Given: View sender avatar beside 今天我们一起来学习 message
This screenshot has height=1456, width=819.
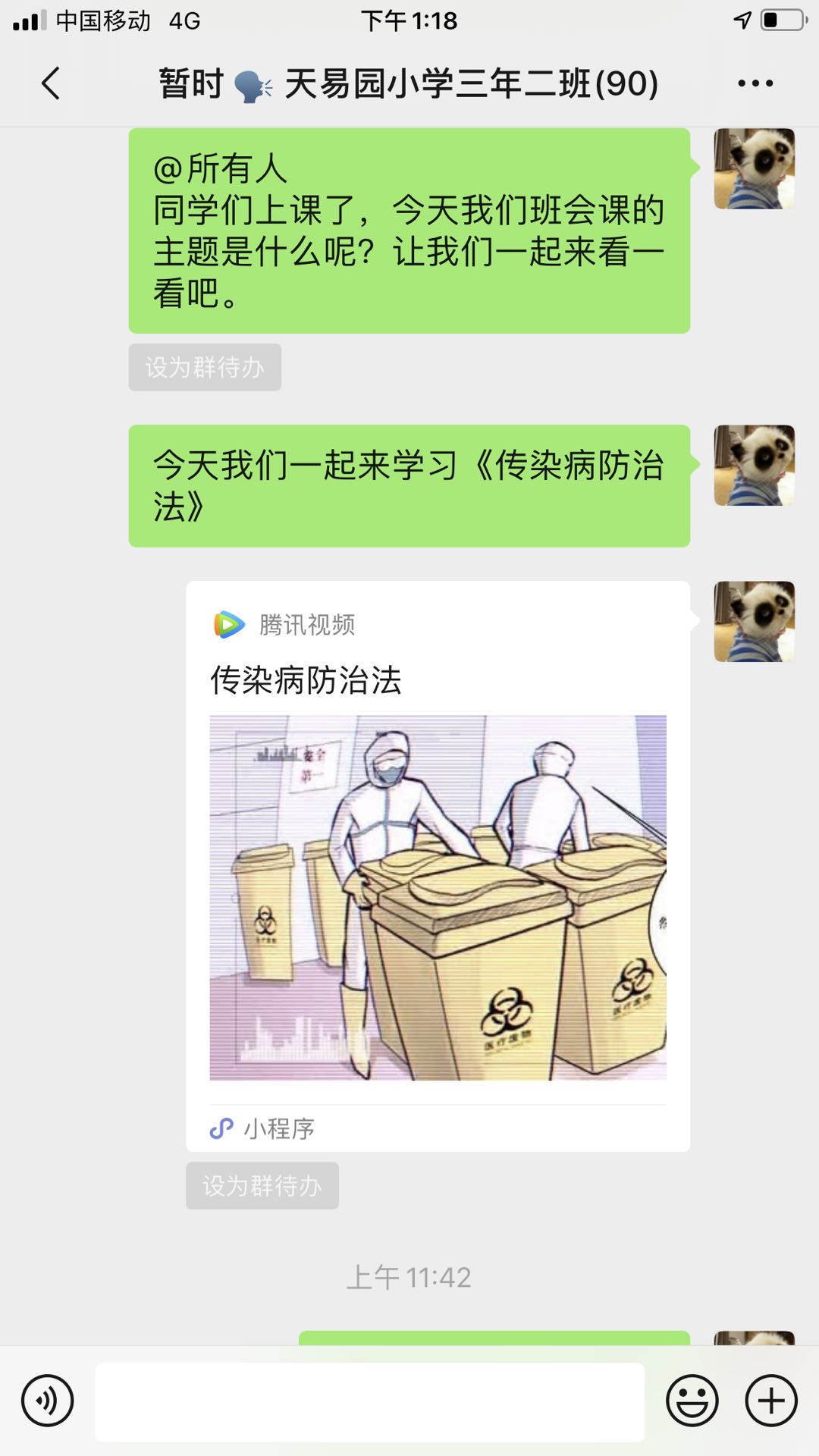Looking at the screenshot, I should pyautogui.click(x=754, y=466).
